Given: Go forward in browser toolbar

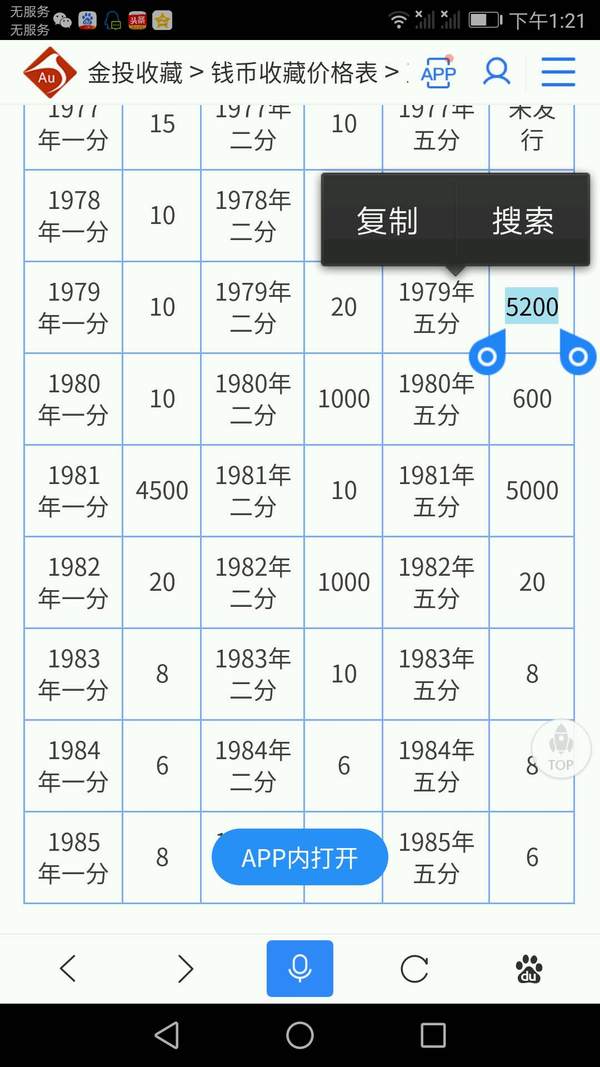Looking at the screenshot, I should click(x=185, y=968).
